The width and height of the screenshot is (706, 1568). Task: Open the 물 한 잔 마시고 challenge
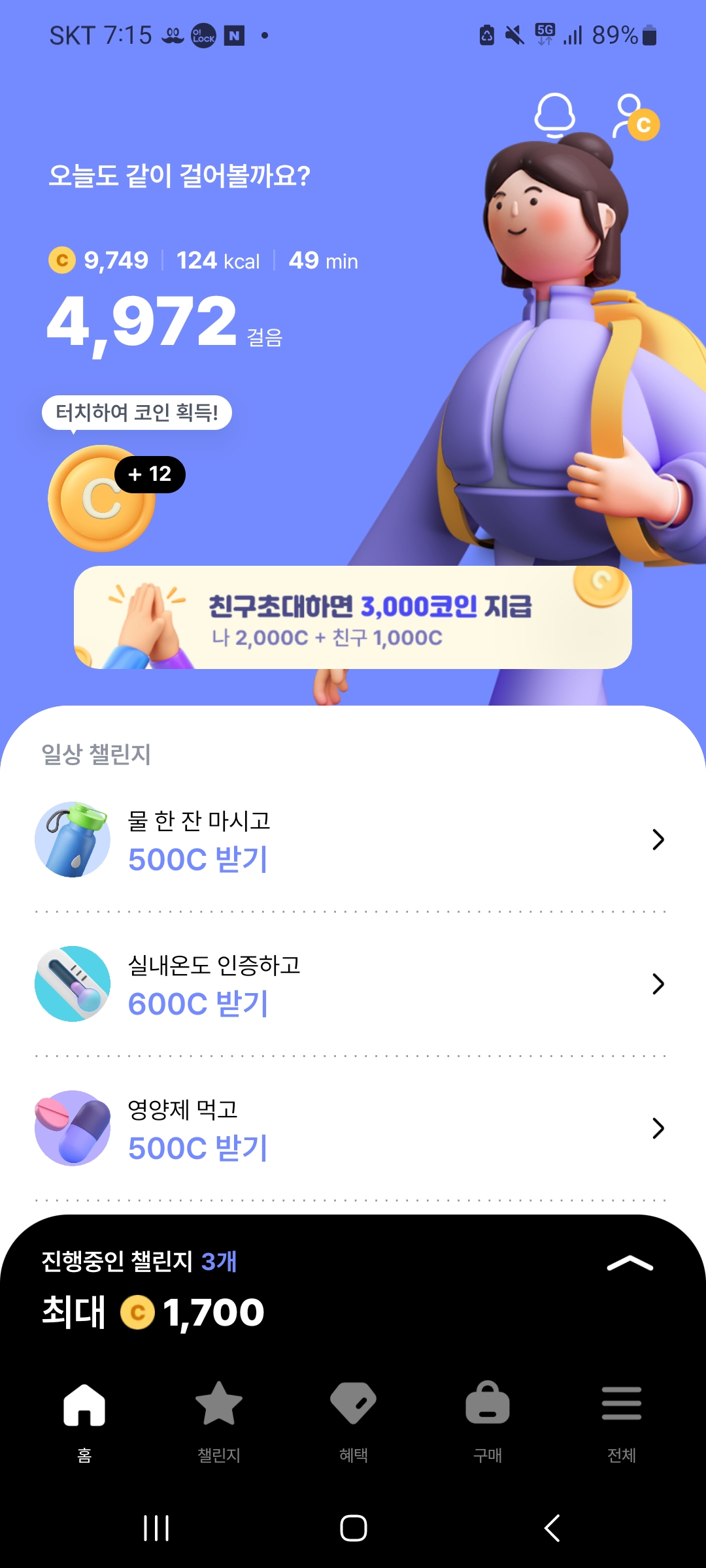(353, 840)
